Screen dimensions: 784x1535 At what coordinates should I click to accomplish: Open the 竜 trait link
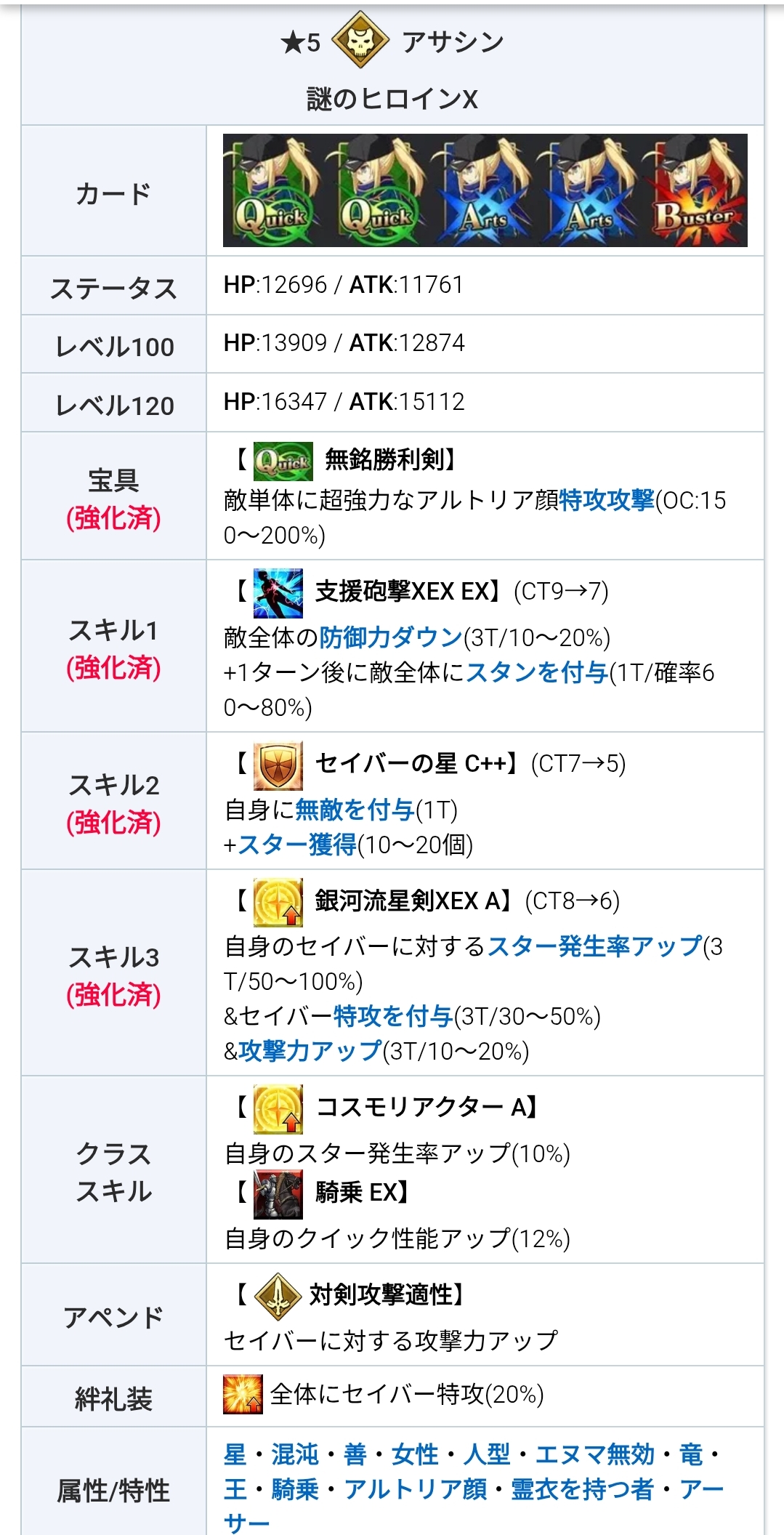pos(691,1454)
